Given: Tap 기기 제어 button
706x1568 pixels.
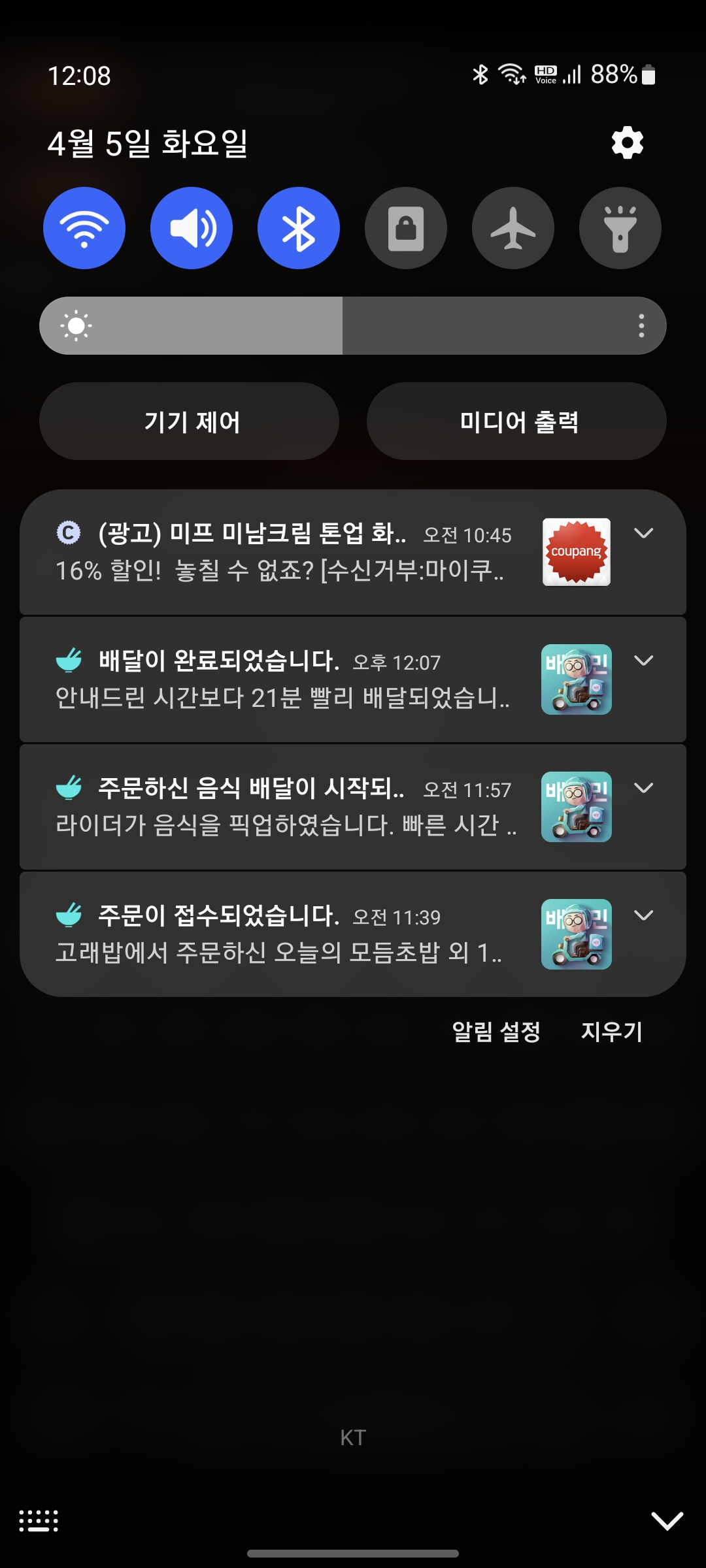Looking at the screenshot, I should 189,421.
